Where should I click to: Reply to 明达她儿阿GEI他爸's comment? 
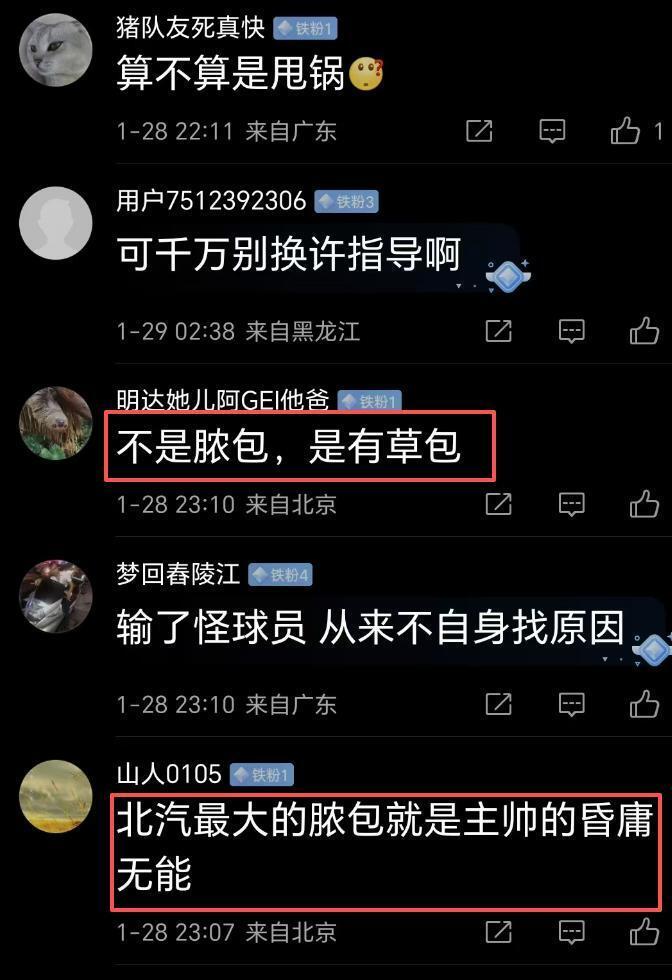coord(571,504)
